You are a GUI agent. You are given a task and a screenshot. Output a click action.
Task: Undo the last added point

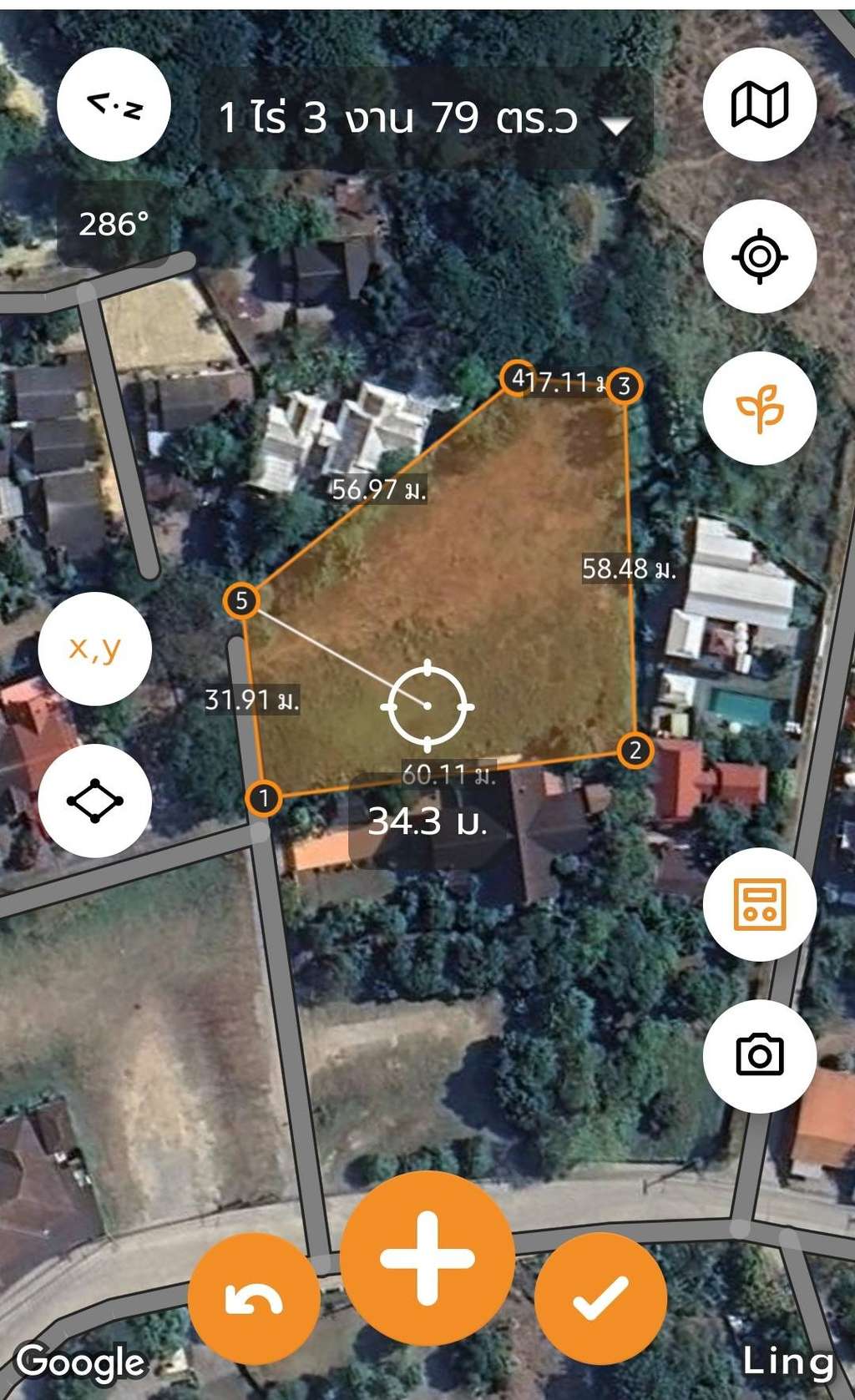click(x=254, y=1299)
